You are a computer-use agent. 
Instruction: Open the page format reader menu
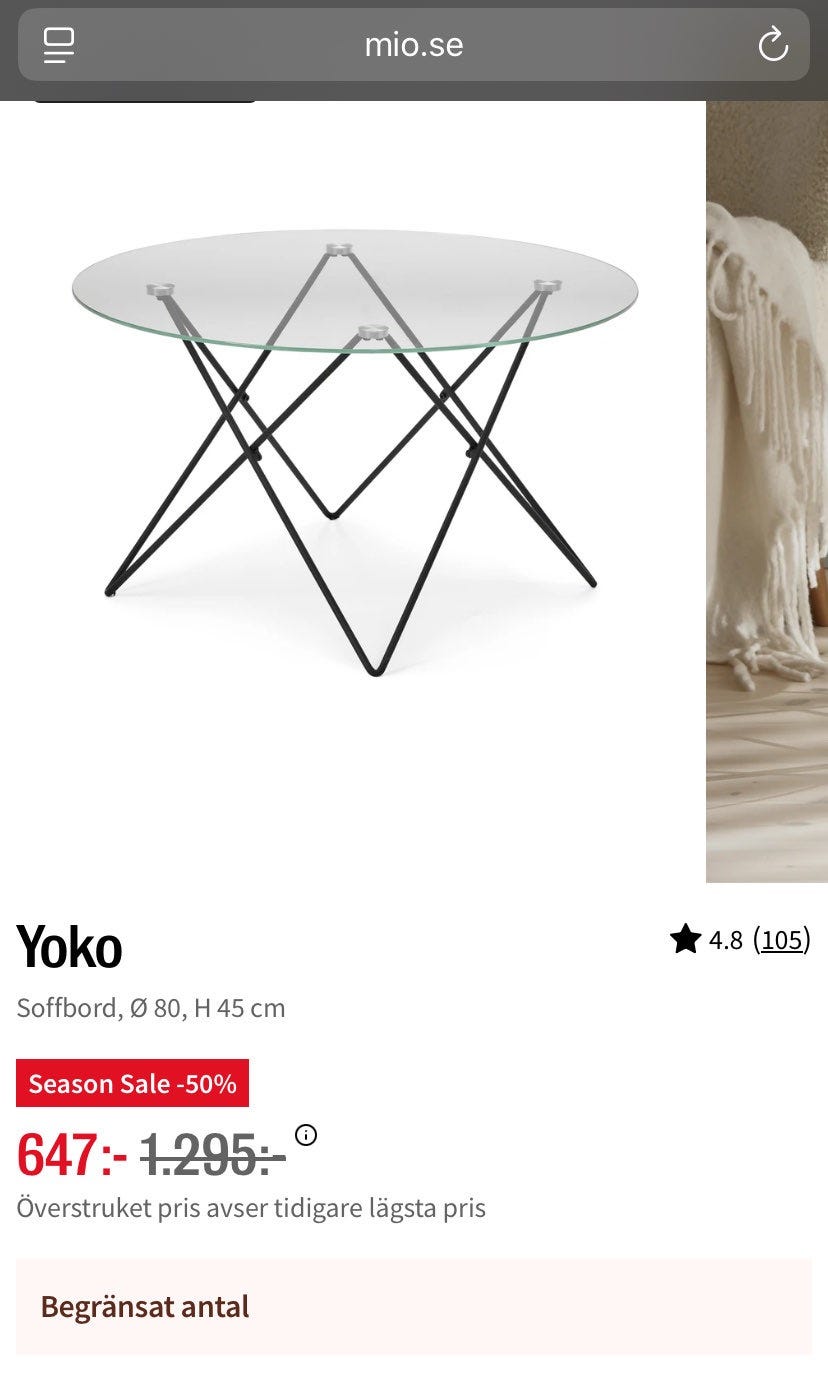(59, 45)
